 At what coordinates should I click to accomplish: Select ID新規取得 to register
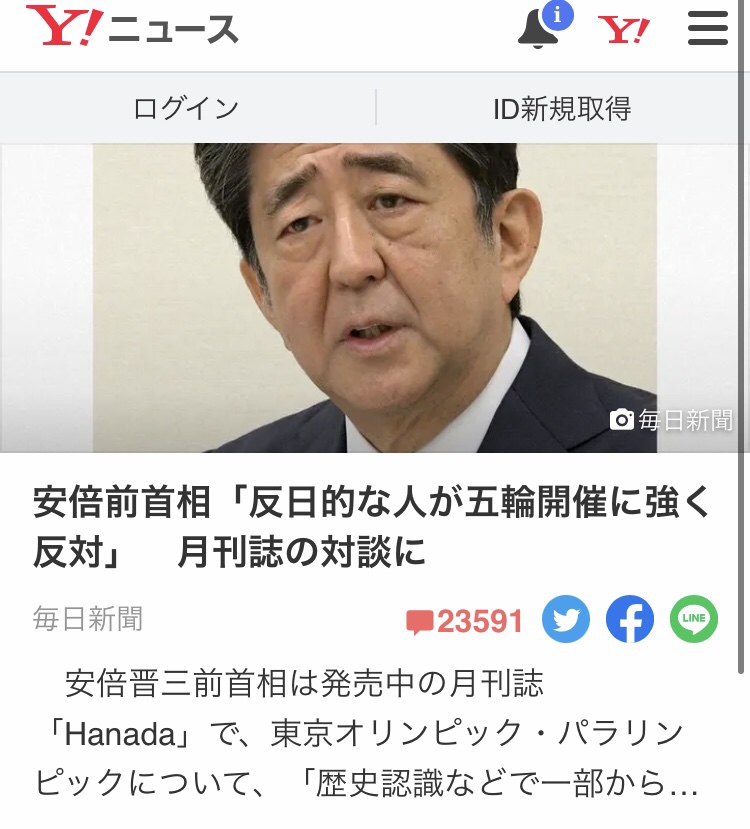coord(562,108)
